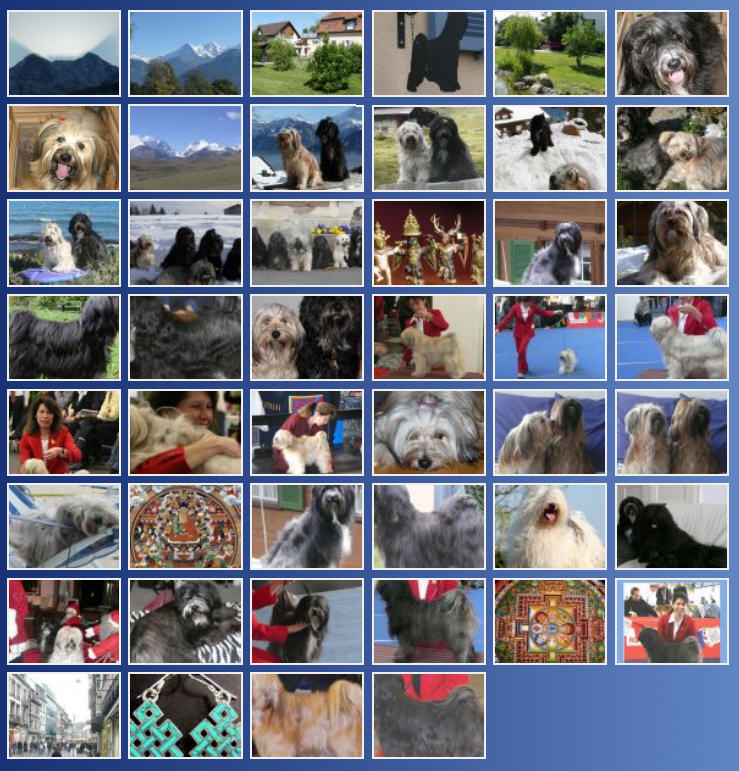View the Santa Claus figures photo
This screenshot has height=771, width=739.
[64, 621]
